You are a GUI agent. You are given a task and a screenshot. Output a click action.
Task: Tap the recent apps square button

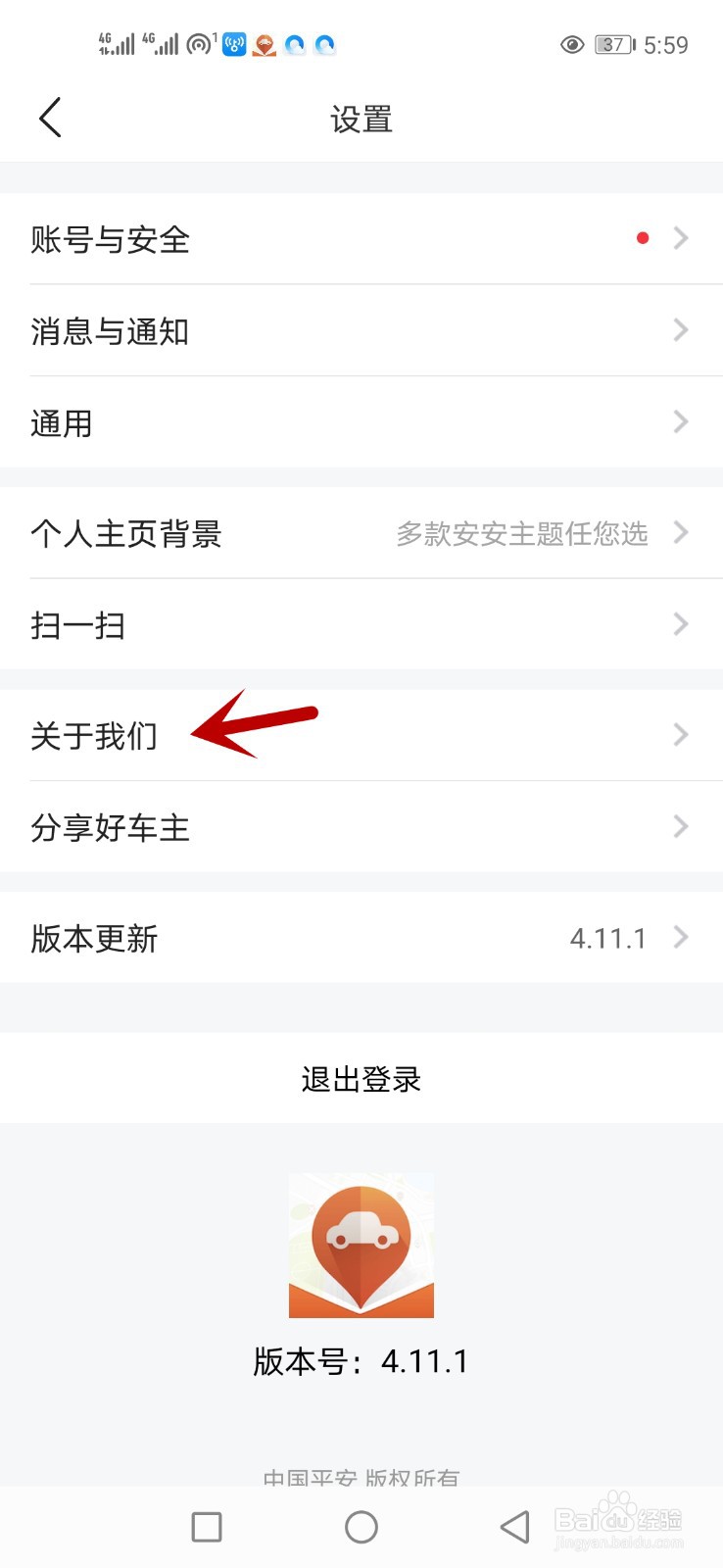pos(206,1526)
